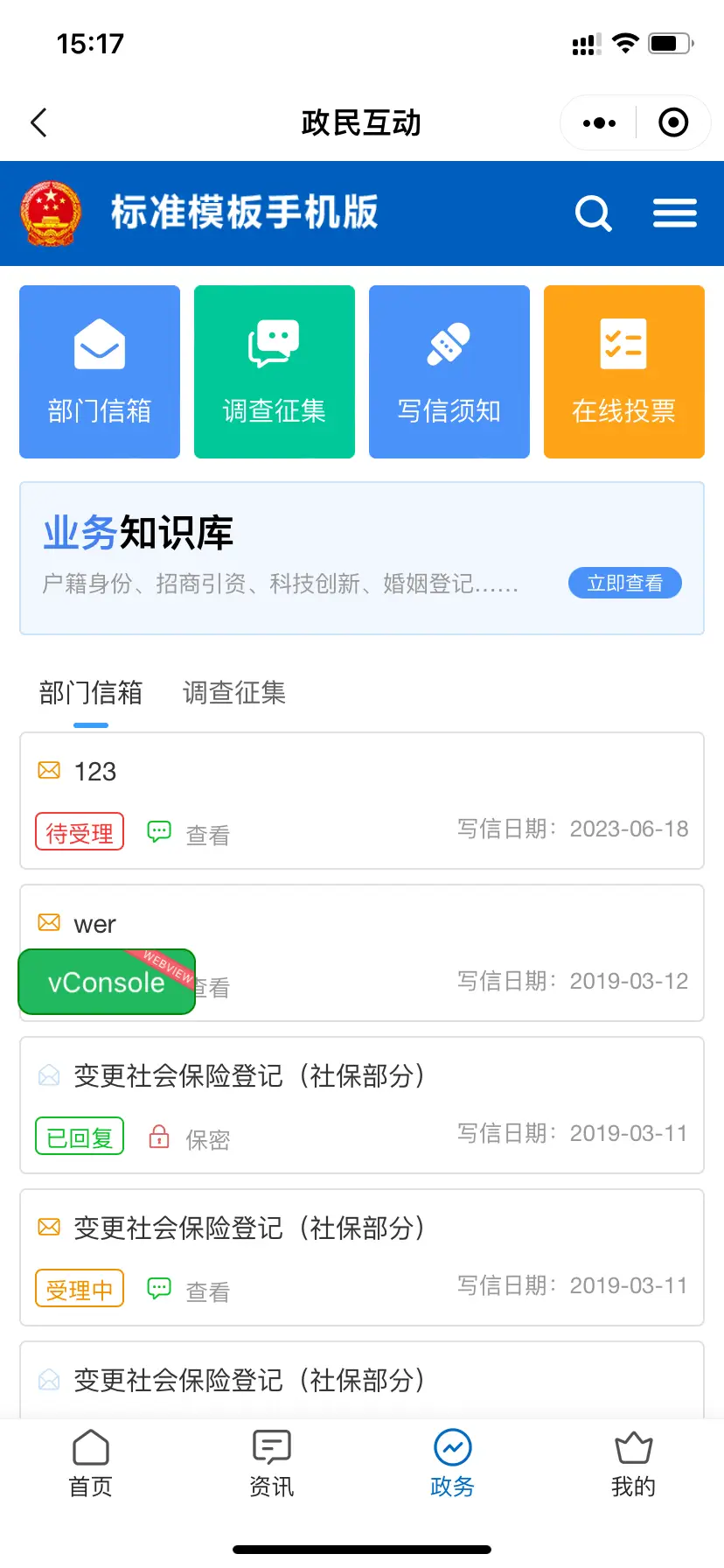
Task: Switch to the 调查征集 tab in the list
Action: pos(234,693)
